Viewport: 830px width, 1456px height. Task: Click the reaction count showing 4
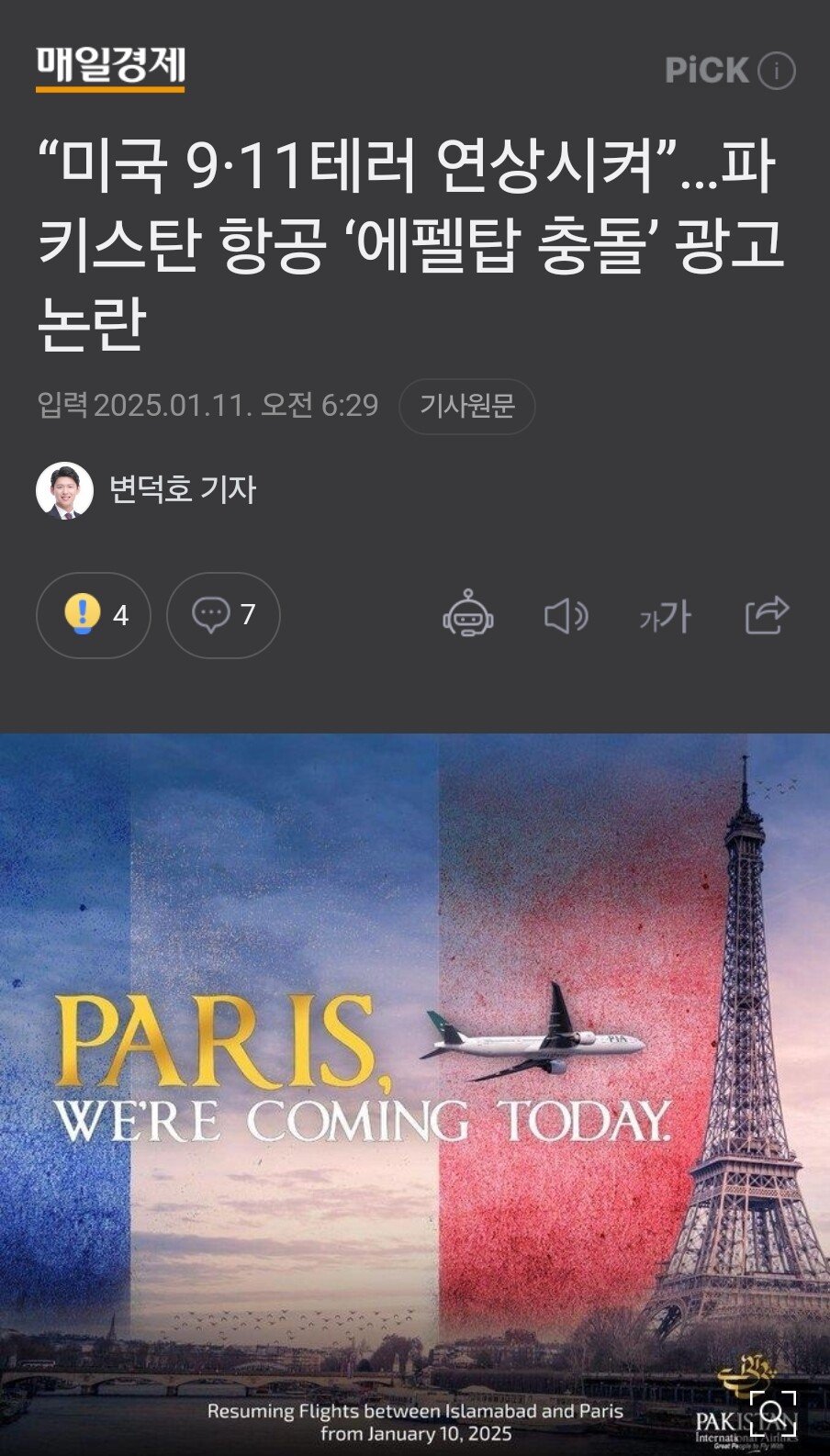(119, 616)
